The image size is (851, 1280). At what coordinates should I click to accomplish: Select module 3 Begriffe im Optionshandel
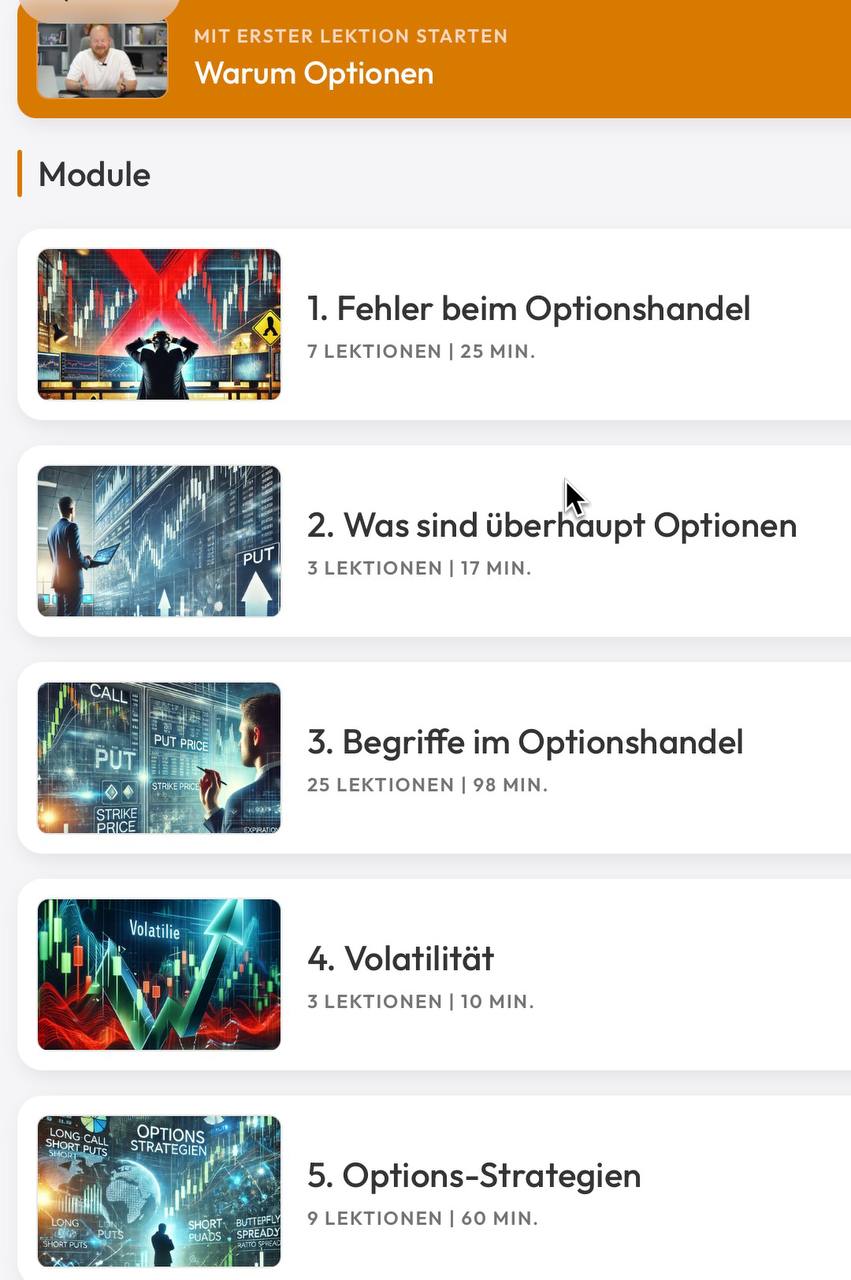coord(525,743)
